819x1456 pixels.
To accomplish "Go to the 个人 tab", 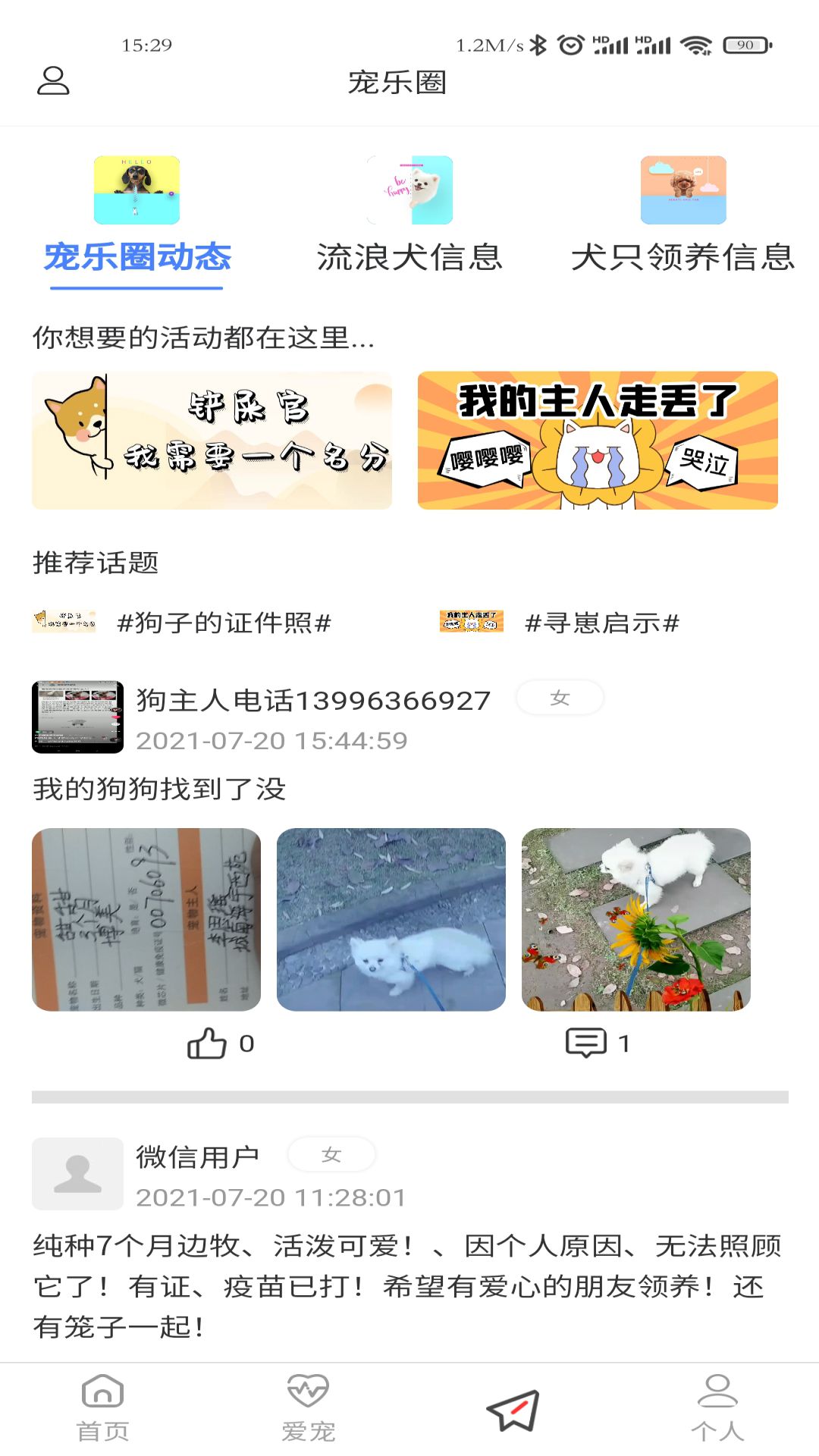I will coord(717,1408).
